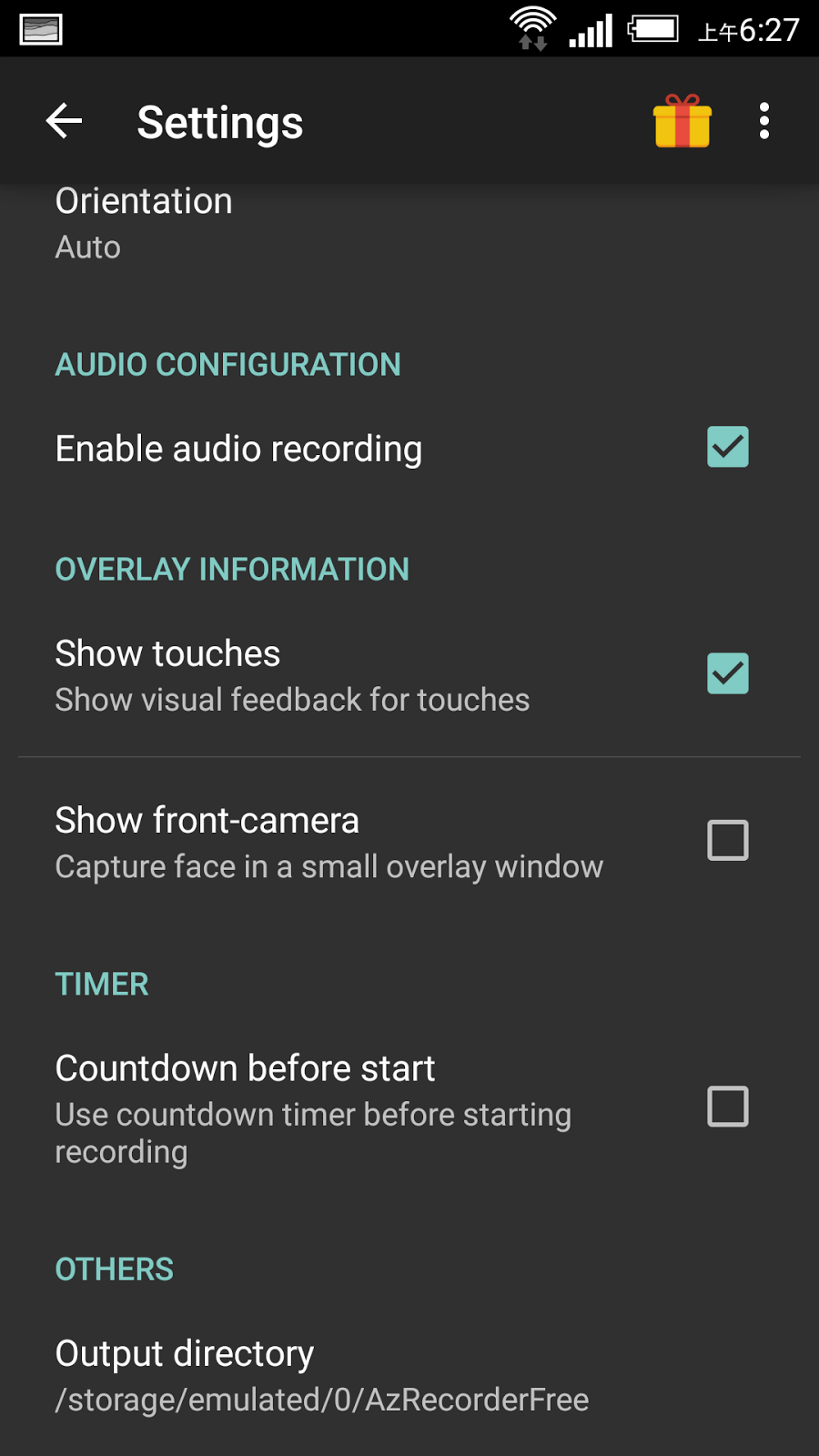Viewport: 819px width, 1456px height.
Task: Change the Output directory
Action: (321, 1375)
